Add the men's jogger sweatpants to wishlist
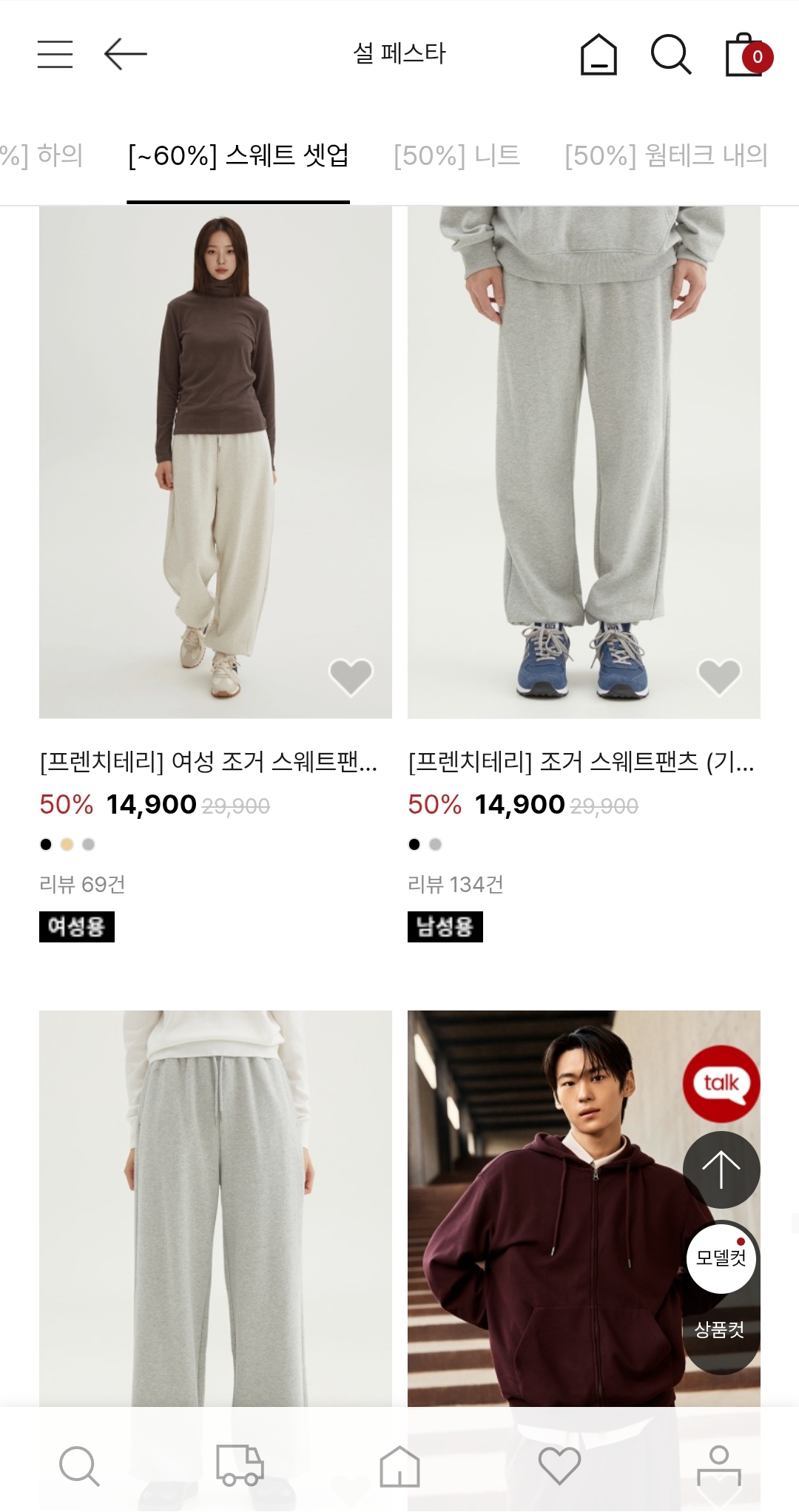799x1512 pixels. pyautogui.click(x=719, y=676)
